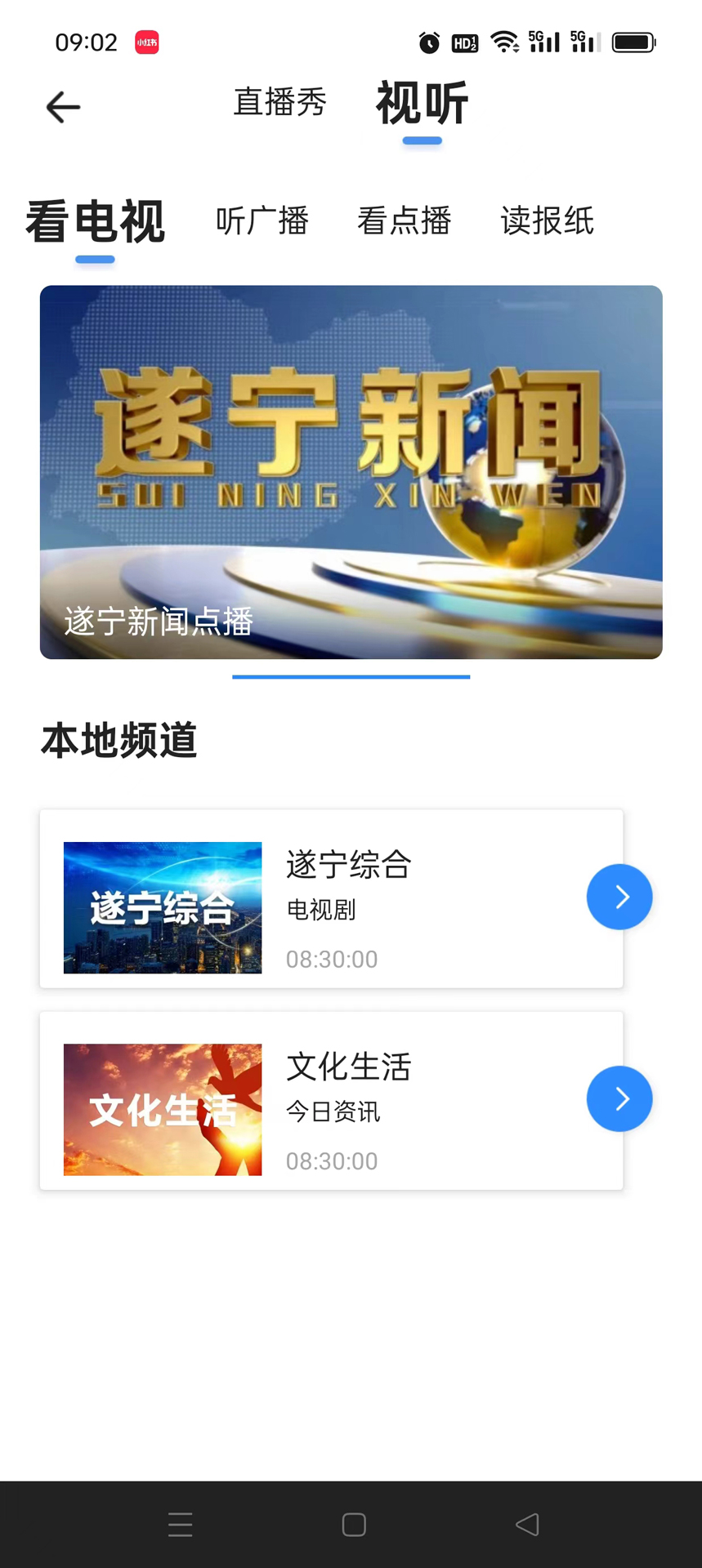Tap the home button in navigation bar
The height and width of the screenshot is (1568, 702).
pyautogui.click(x=353, y=1524)
